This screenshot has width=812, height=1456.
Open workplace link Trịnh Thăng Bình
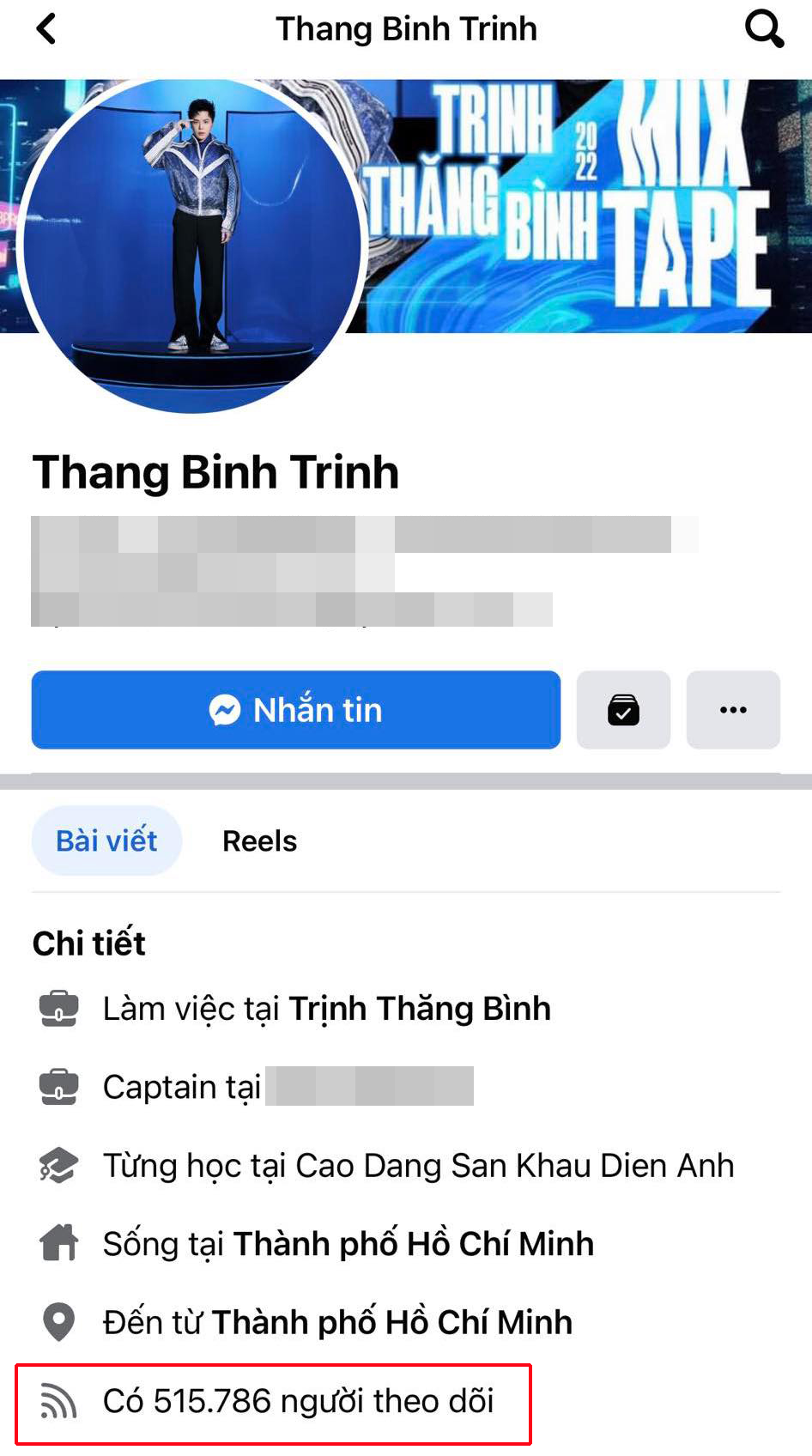420,1009
